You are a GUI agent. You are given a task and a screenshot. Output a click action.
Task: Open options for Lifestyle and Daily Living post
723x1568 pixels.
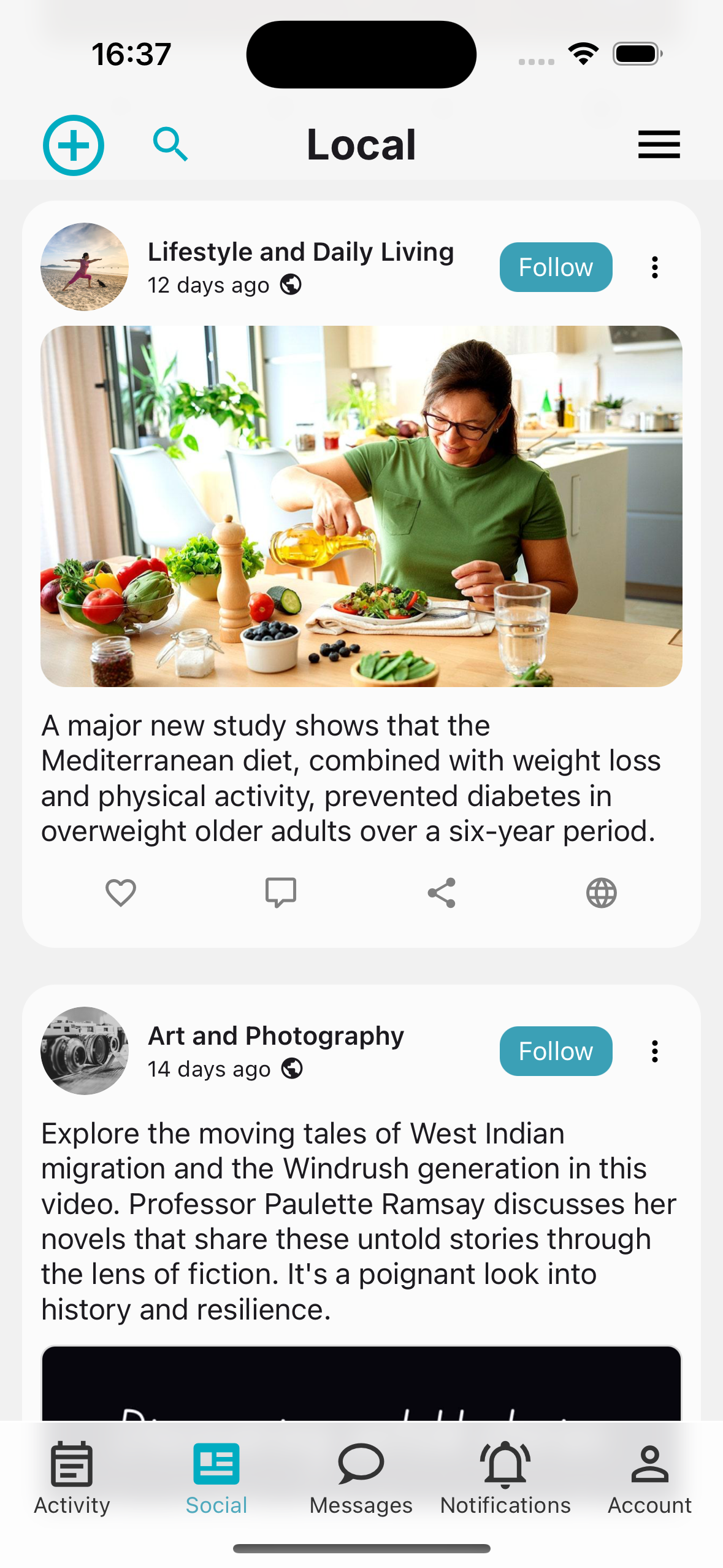[655, 267]
